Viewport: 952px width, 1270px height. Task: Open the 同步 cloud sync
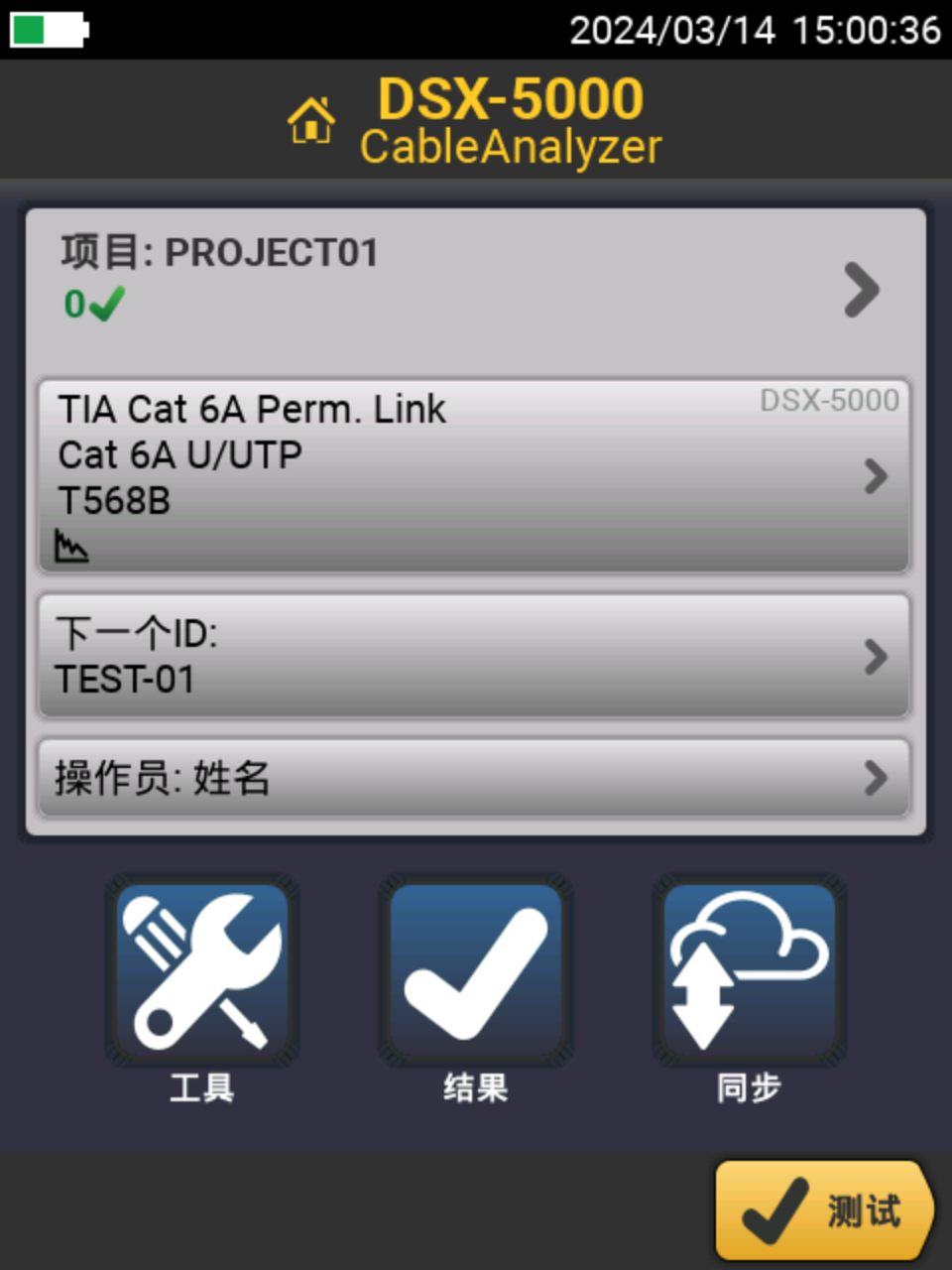[x=749, y=972]
